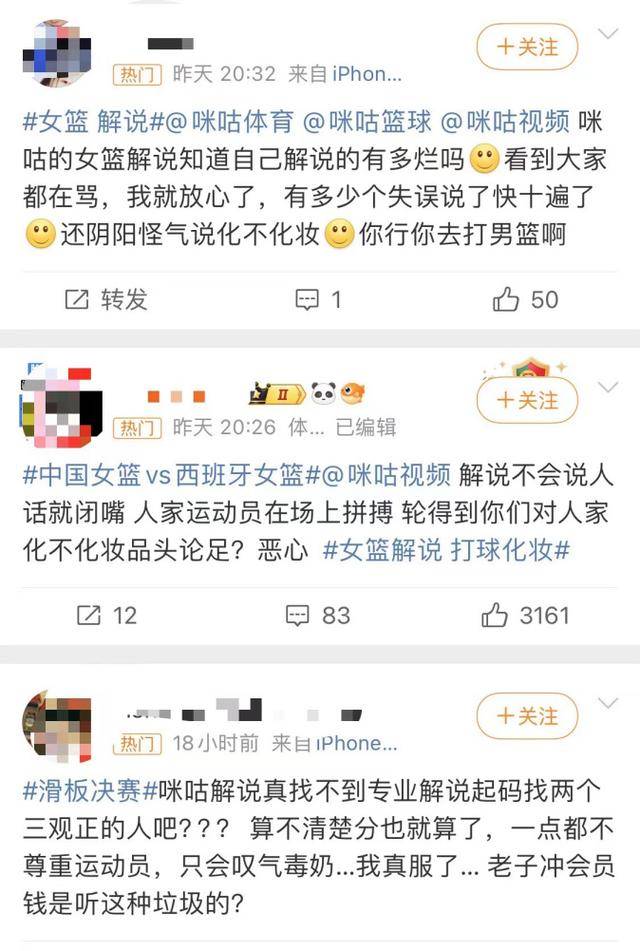Expand the dropdown arrow on the #女篮 解说# post
The image size is (640, 951).
point(608,34)
